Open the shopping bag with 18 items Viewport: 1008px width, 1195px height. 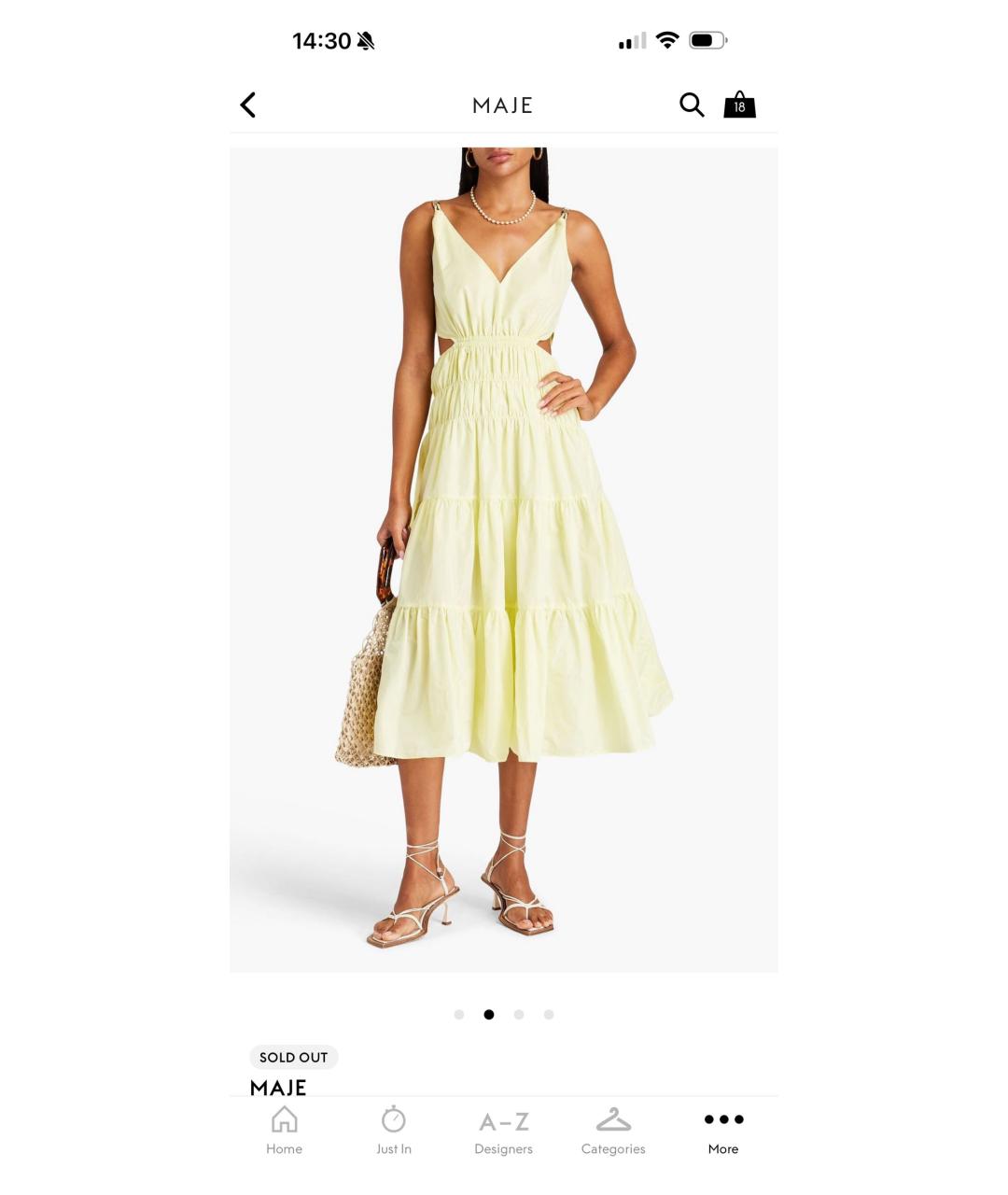pos(739,105)
